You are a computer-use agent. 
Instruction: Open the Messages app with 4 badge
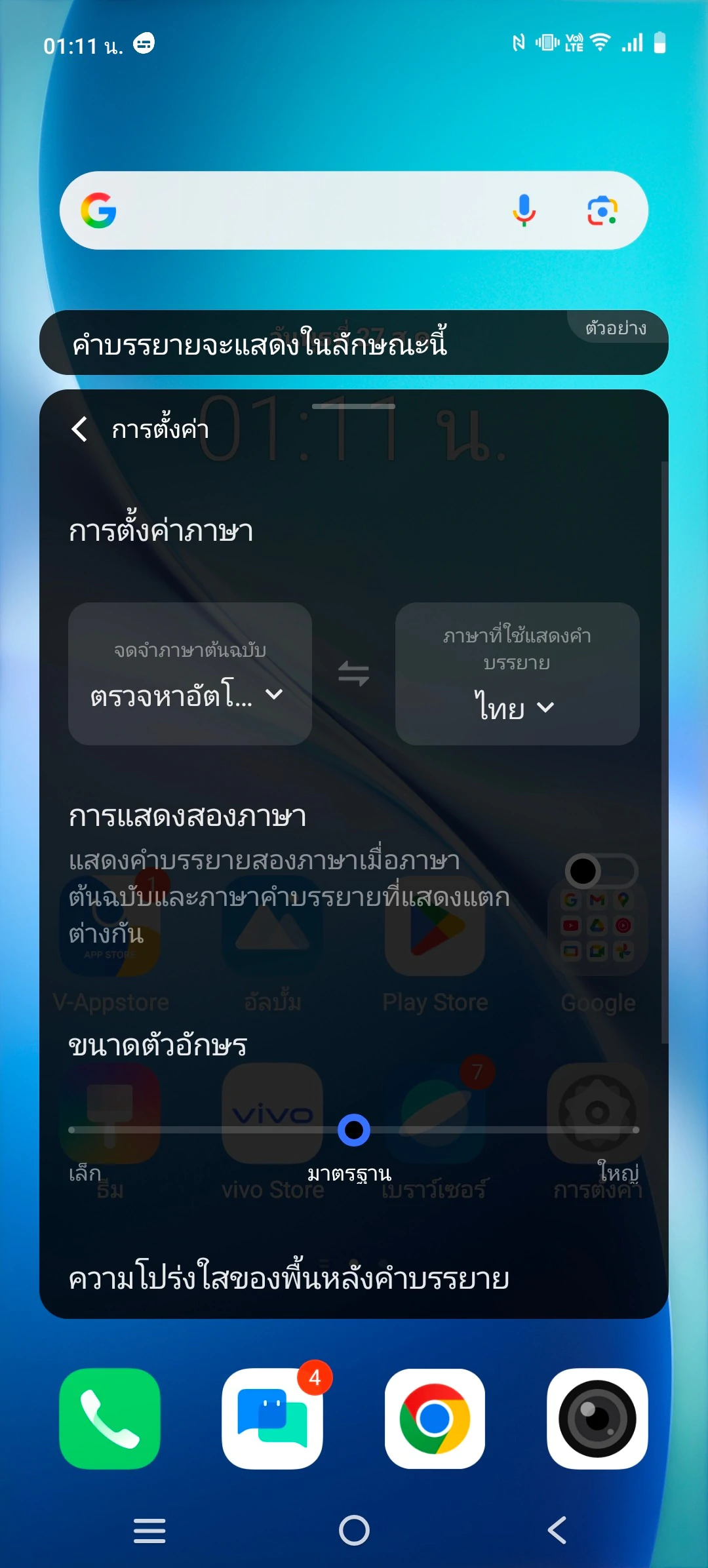coord(273,1418)
